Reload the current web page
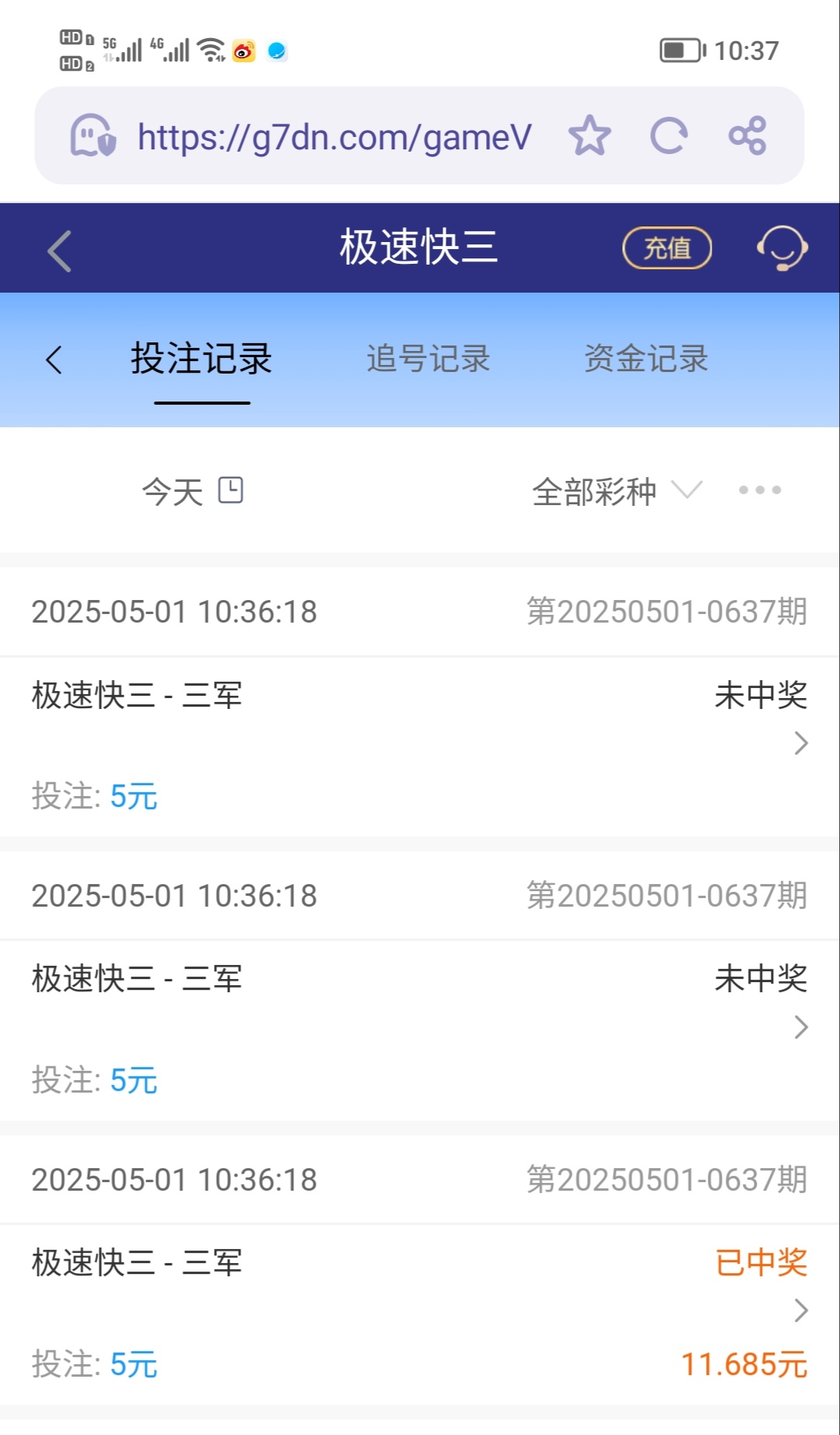Image resolution: width=840 pixels, height=1435 pixels. pyautogui.click(x=669, y=135)
